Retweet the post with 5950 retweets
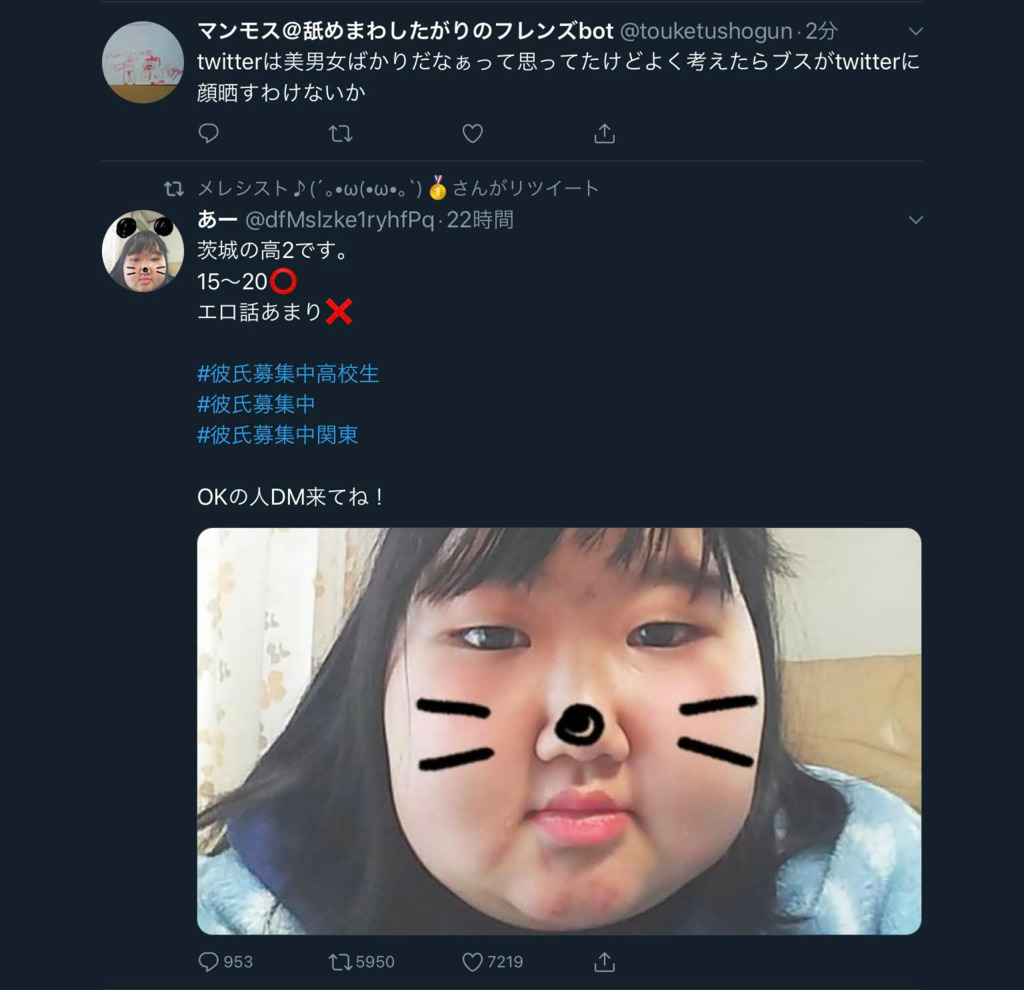This screenshot has height=990, width=1024. 340,962
